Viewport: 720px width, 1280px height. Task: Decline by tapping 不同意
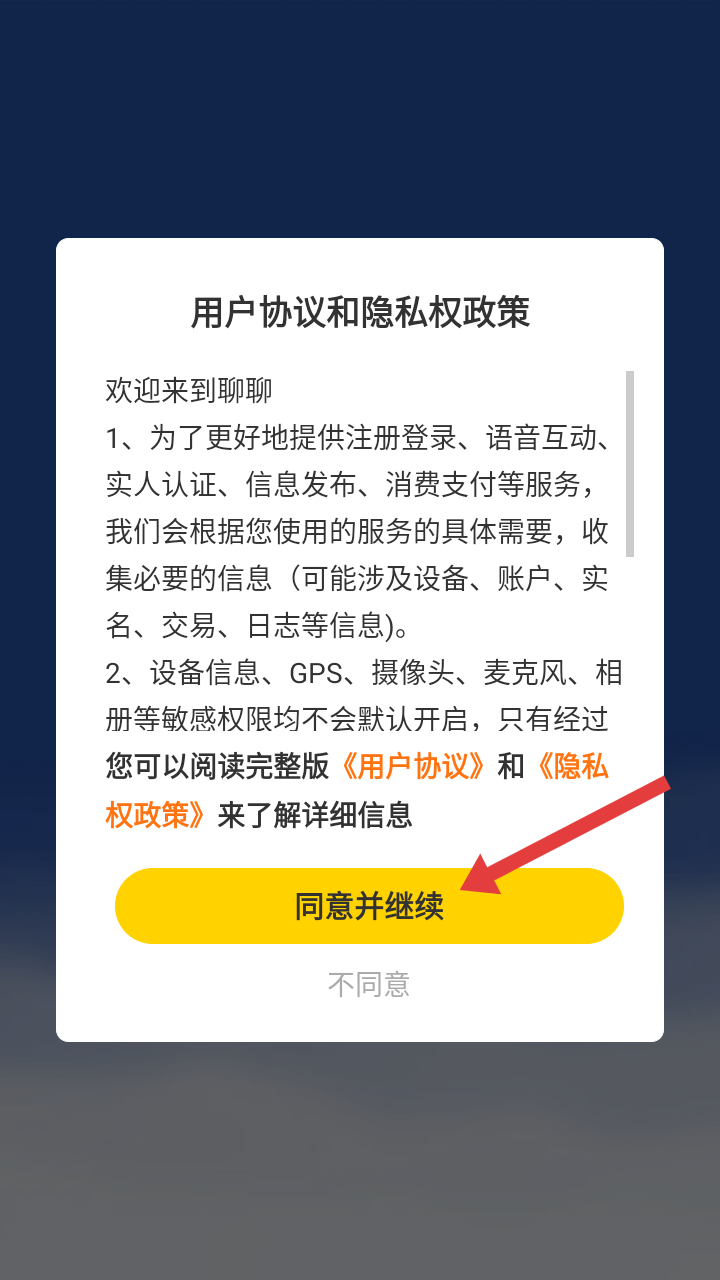point(369,985)
